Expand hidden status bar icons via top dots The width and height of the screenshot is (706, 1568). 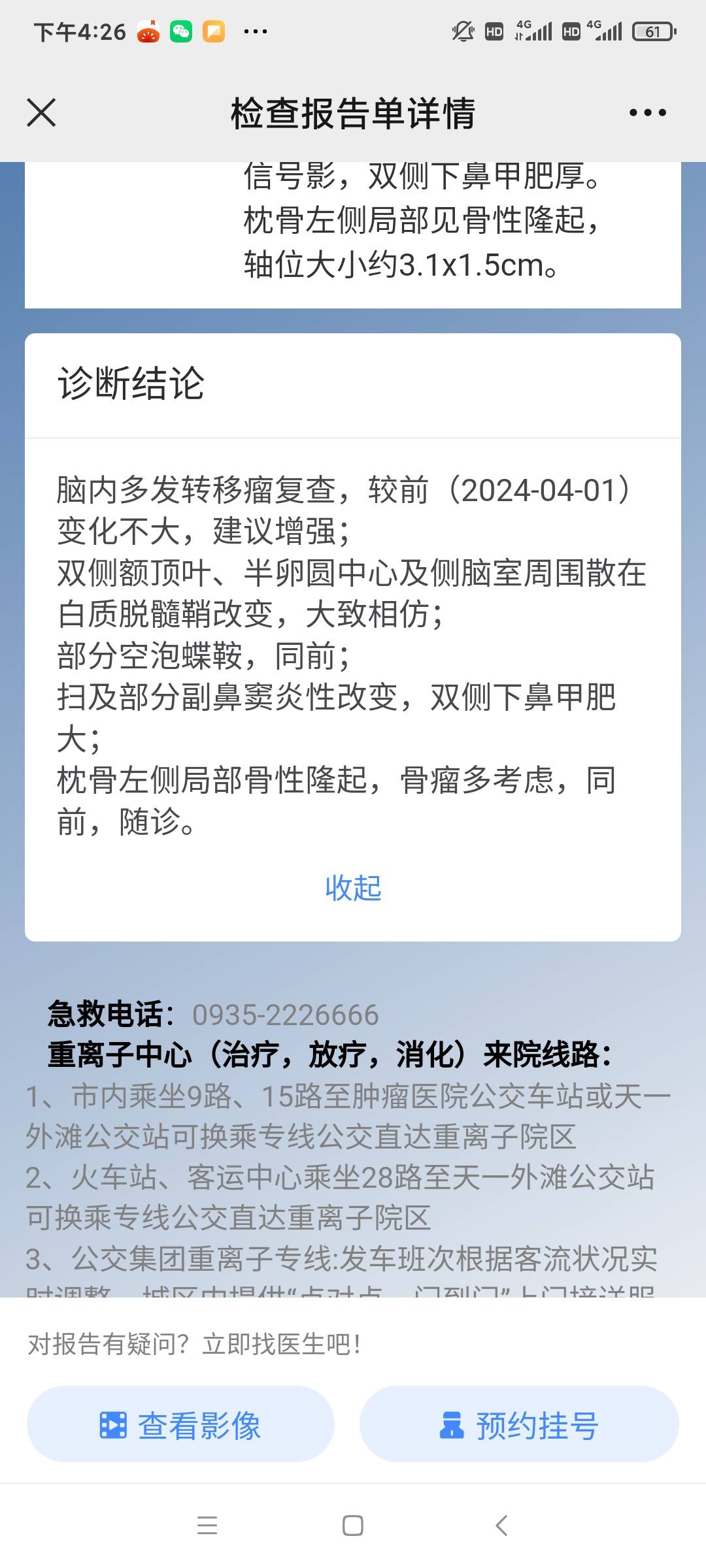[257, 30]
